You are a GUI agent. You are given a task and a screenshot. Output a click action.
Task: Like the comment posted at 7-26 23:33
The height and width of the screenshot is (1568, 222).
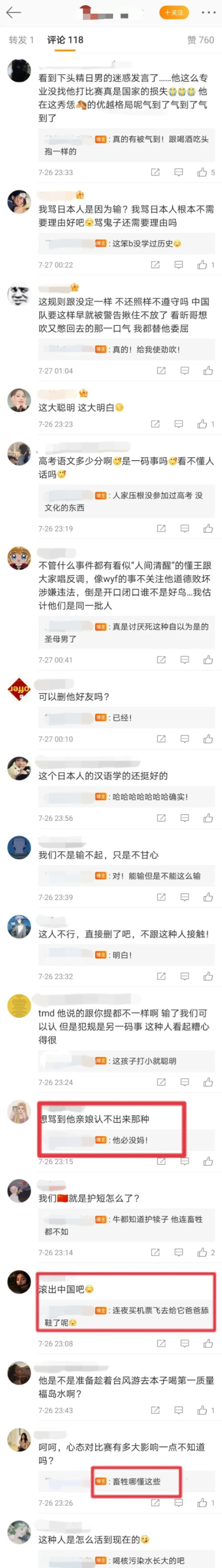(202, 172)
